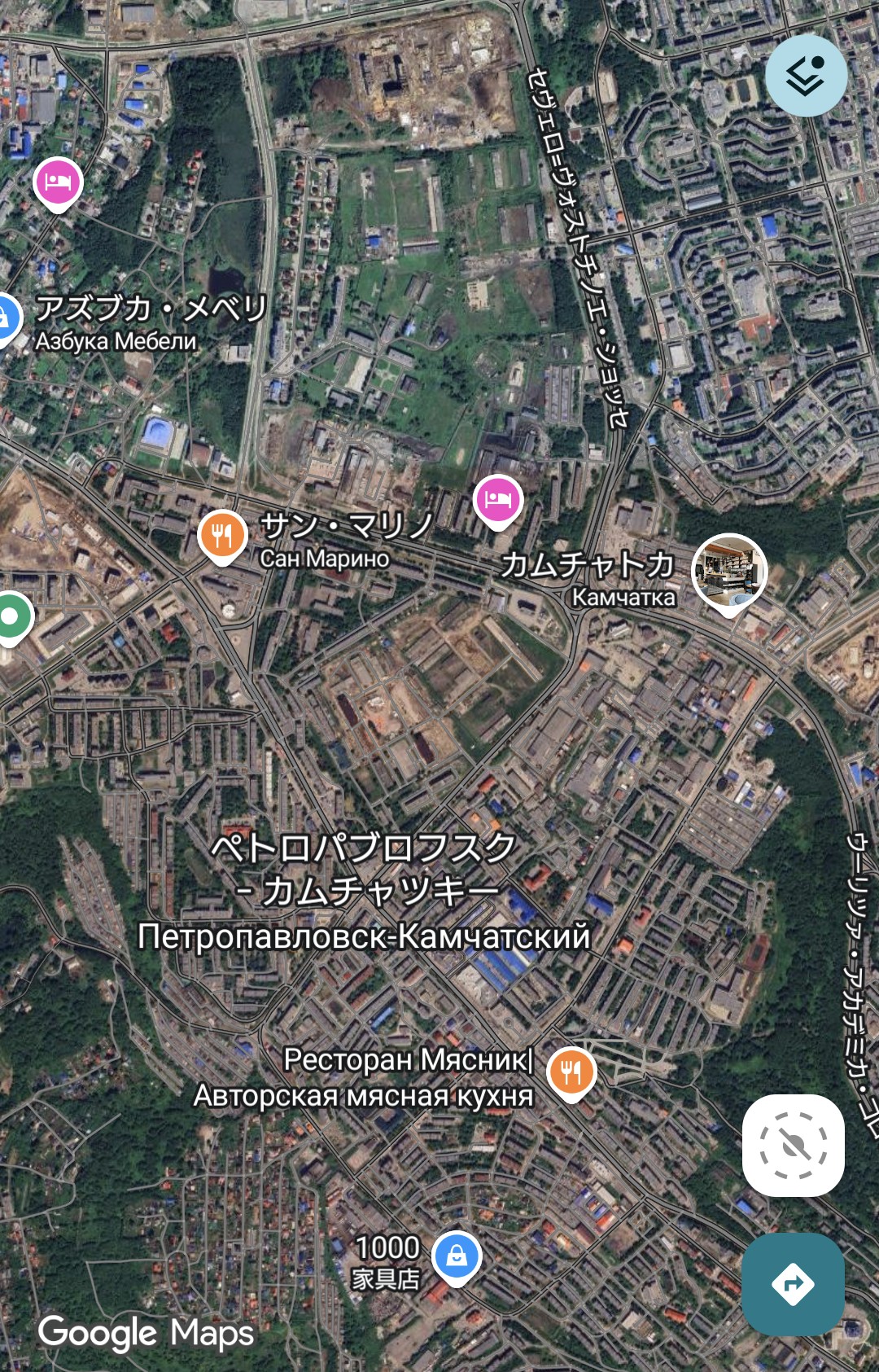The height and width of the screenshot is (1372, 879).
Task: Start directions with the arrow button
Action: (793, 1284)
